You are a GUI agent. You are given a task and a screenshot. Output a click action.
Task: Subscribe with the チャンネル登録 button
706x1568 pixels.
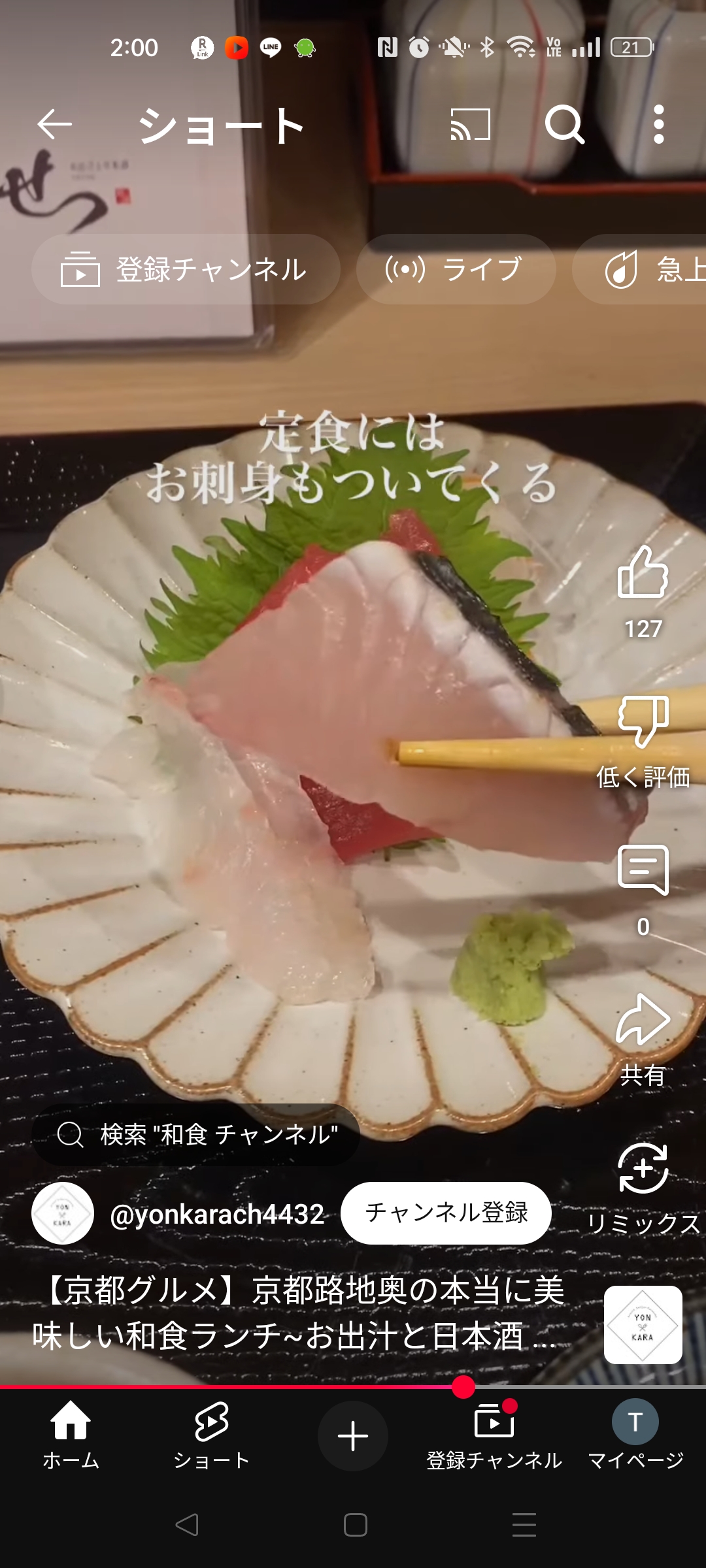(446, 1213)
